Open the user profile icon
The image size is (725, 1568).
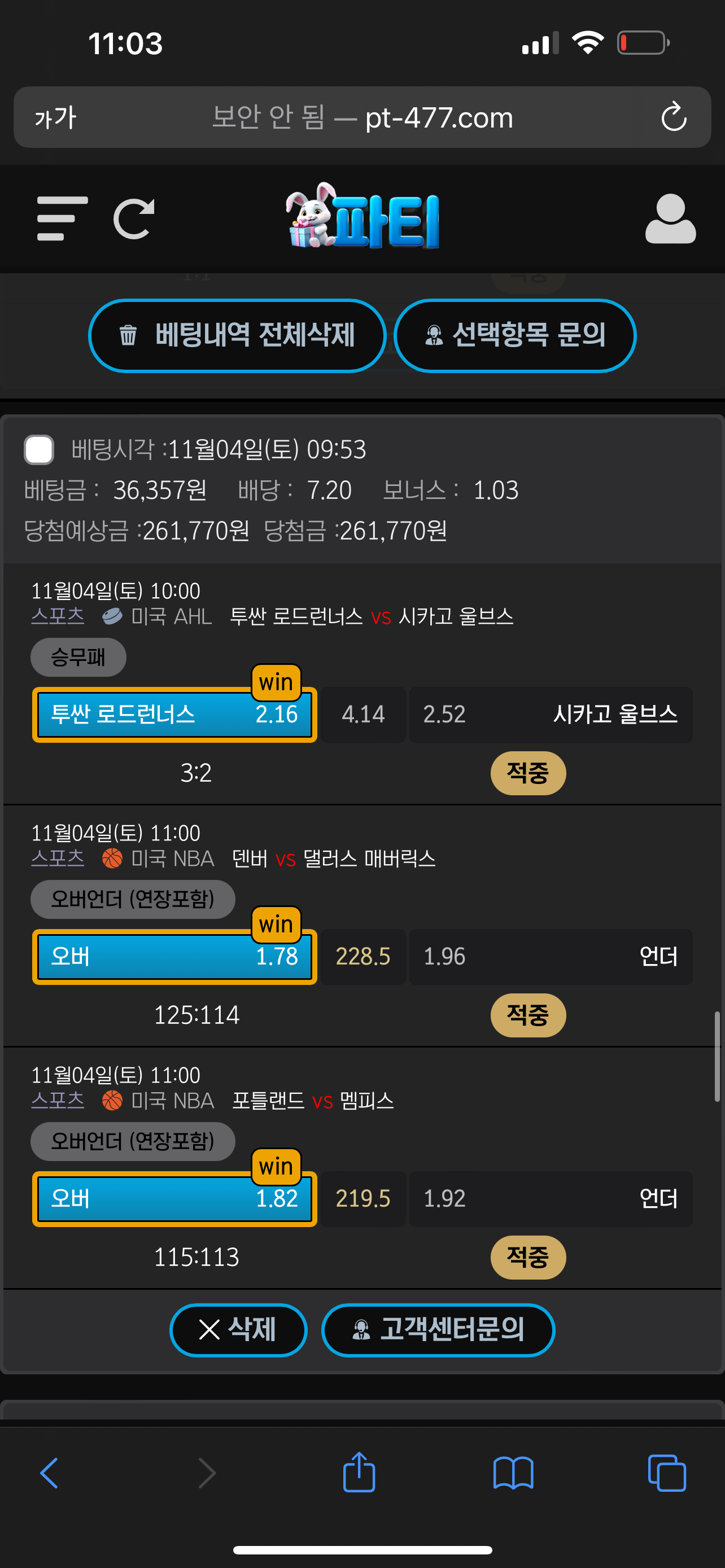click(x=670, y=218)
